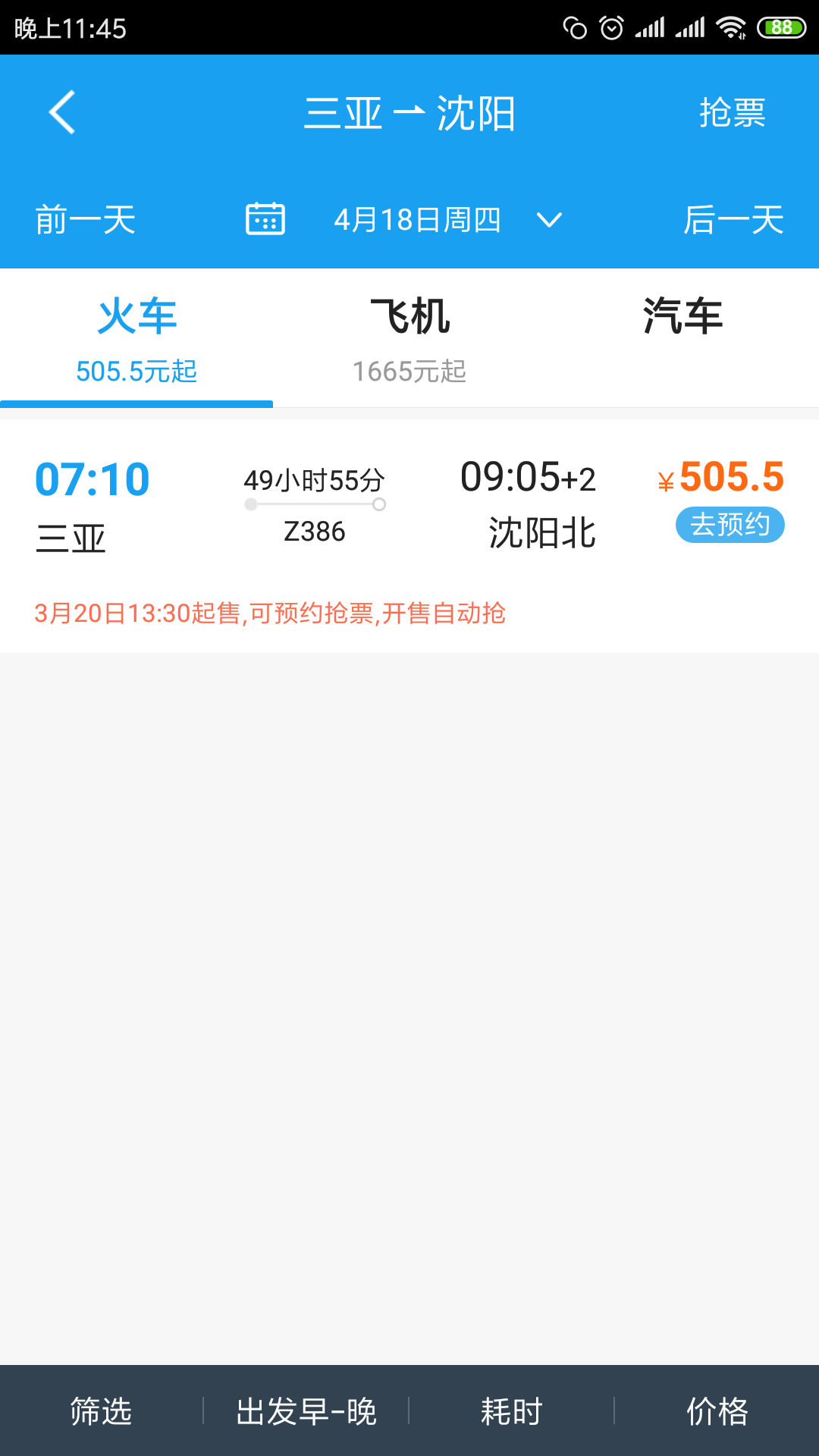The width and height of the screenshot is (819, 1456).
Task: Switch to the next day (后一天)
Action: pyautogui.click(x=733, y=220)
